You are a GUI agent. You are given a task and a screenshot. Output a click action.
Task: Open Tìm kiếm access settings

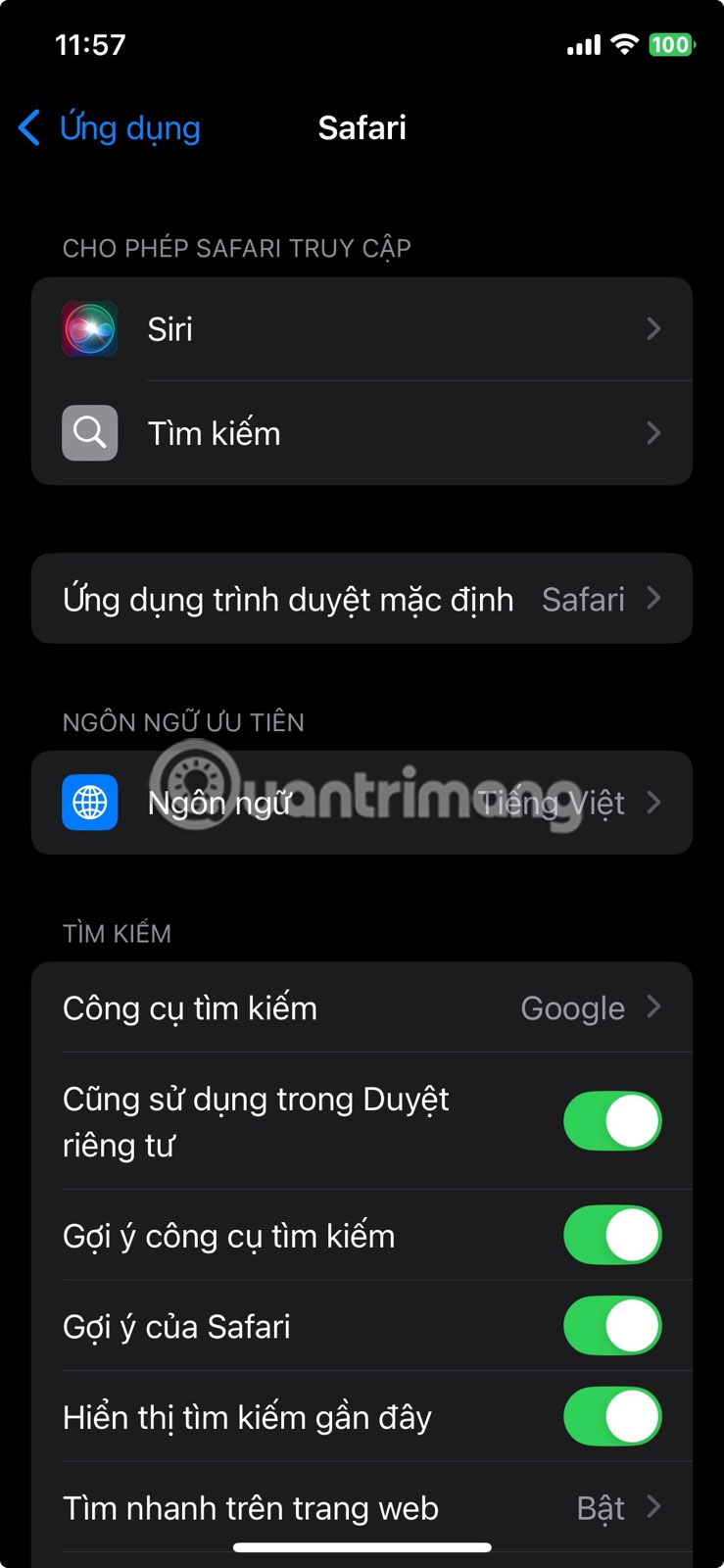click(x=362, y=433)
